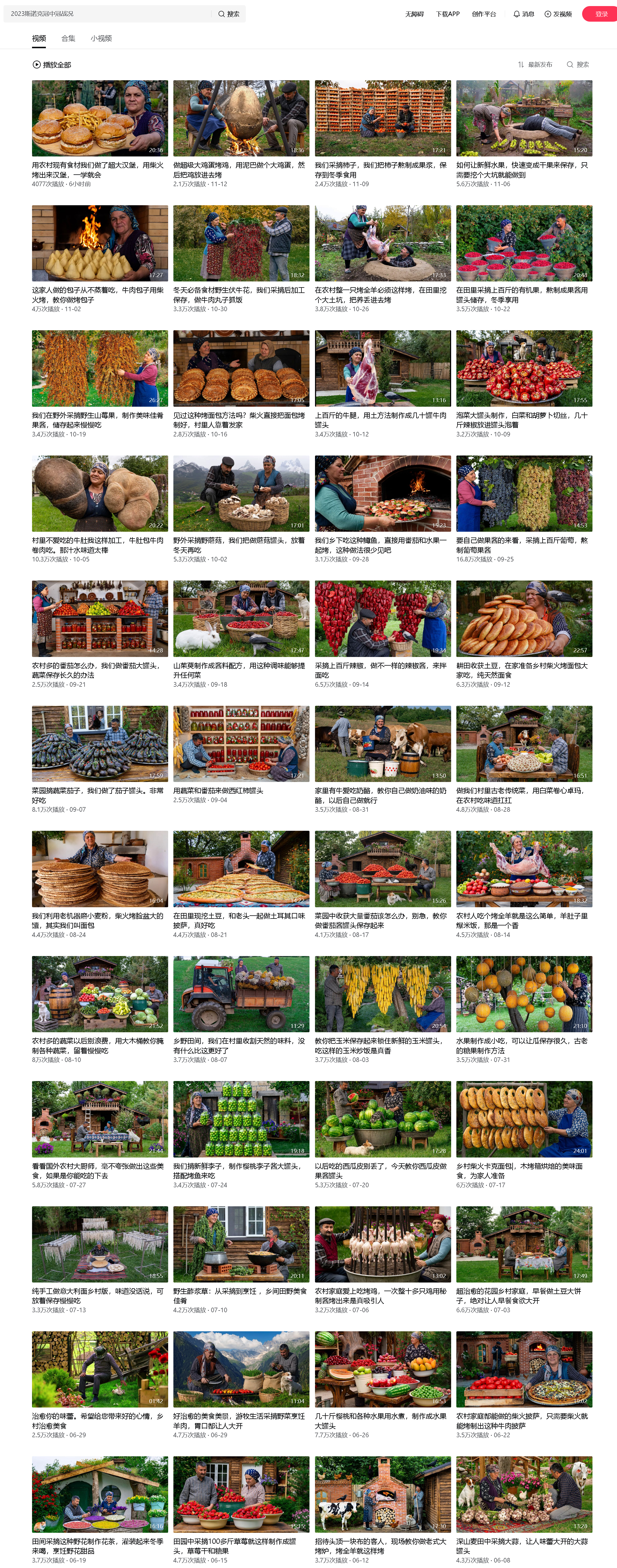Open the persimmon jam video from 11-09
The image size is (617, 1568).
click(383, 118)
